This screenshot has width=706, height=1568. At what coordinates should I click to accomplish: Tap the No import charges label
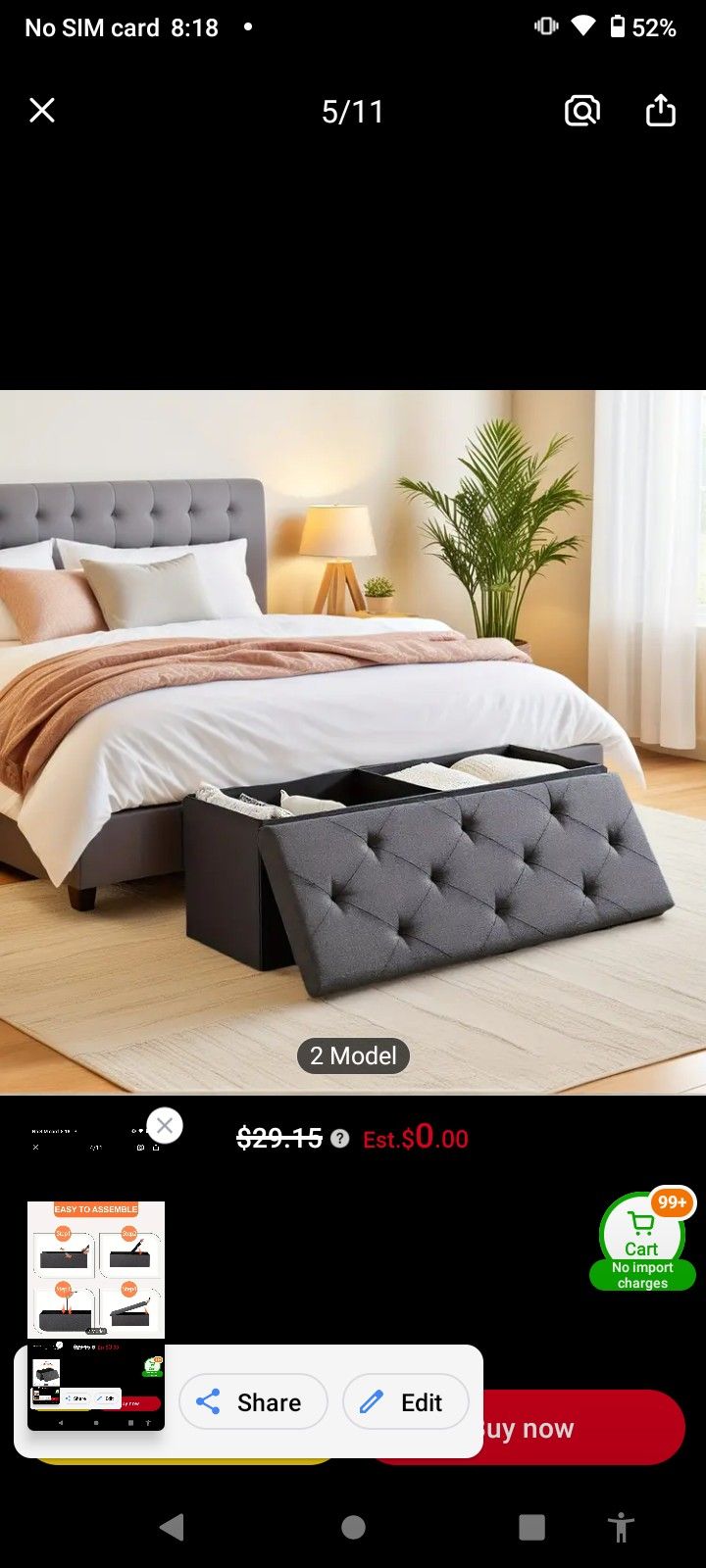tap(642, 1274)
